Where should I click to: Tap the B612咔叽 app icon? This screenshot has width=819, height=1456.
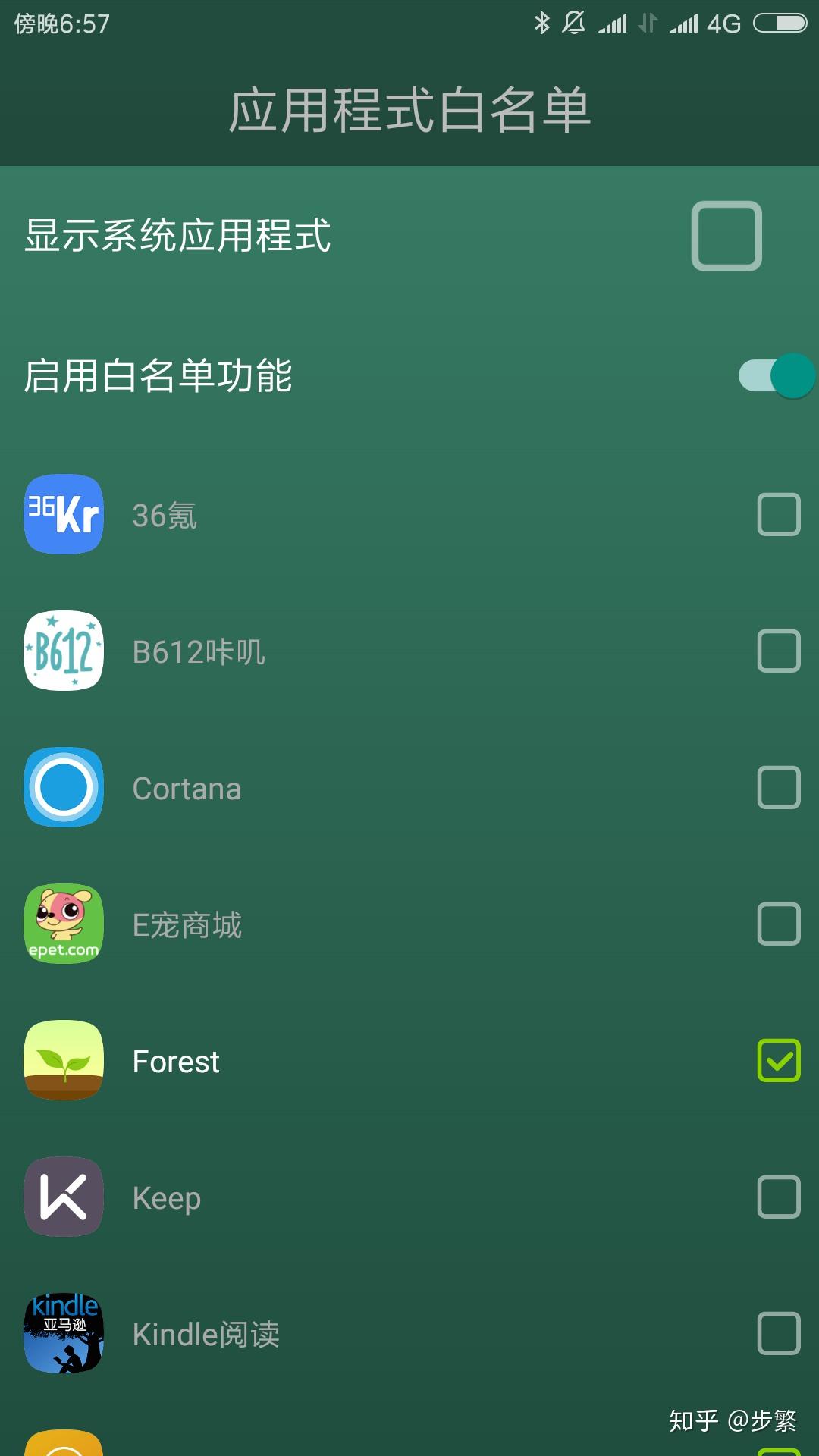point(64,651)
